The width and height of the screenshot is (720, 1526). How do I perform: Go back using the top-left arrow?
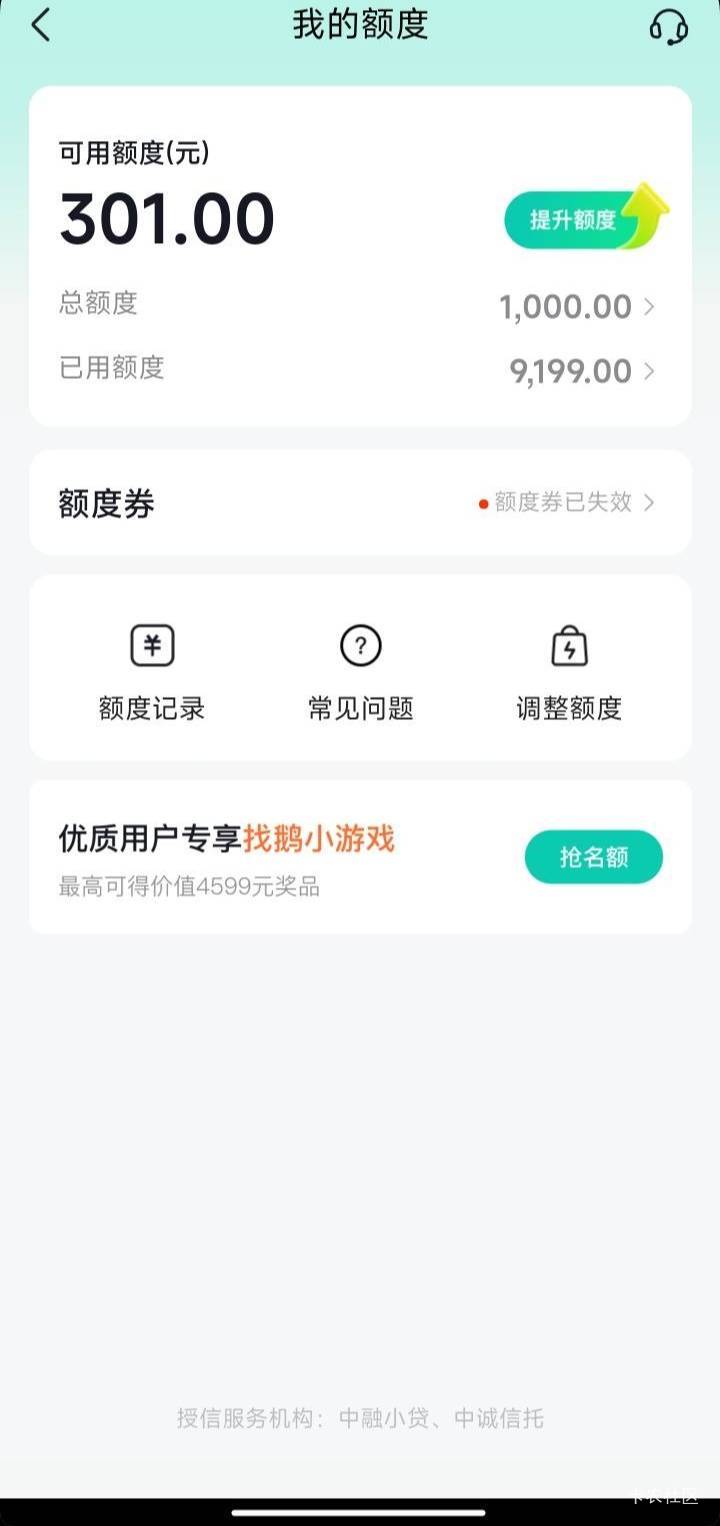click(x=40, y=25)
